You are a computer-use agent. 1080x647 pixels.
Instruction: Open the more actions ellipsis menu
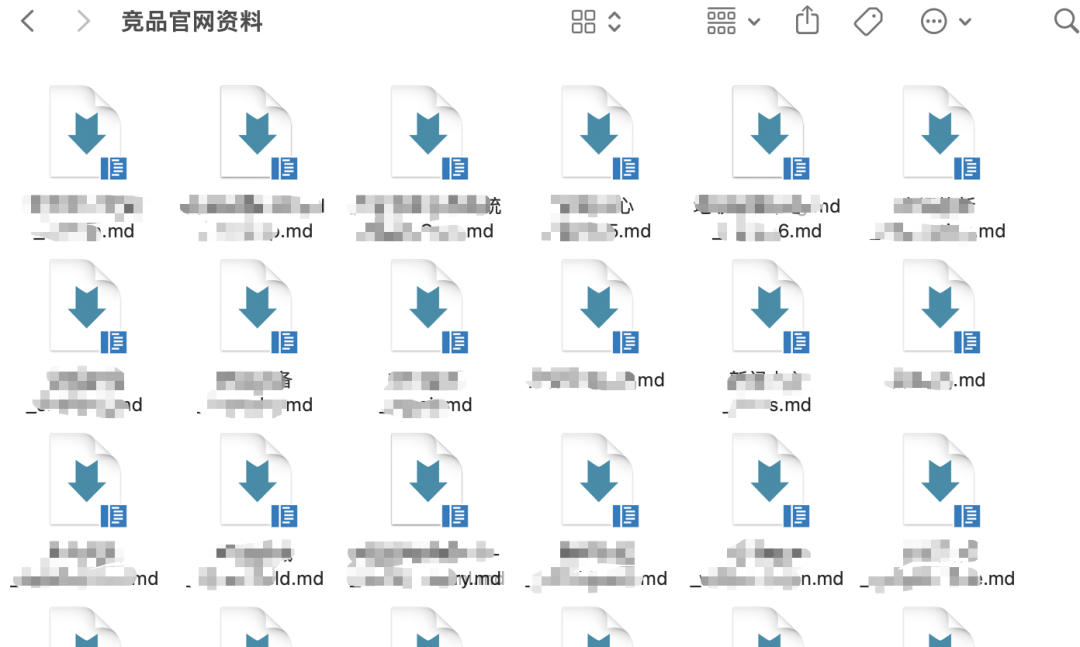945,21
